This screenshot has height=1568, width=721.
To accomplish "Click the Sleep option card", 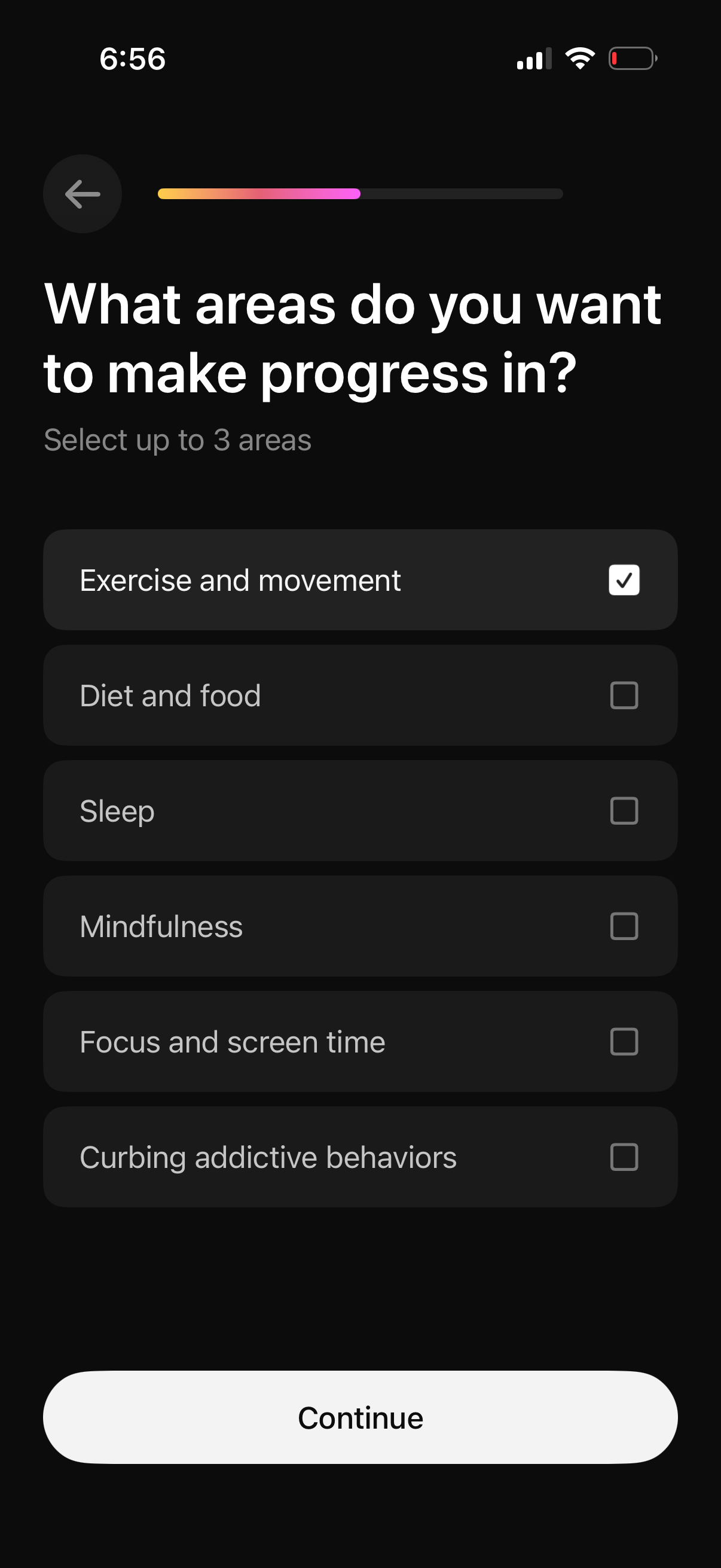I will point(304,810).
